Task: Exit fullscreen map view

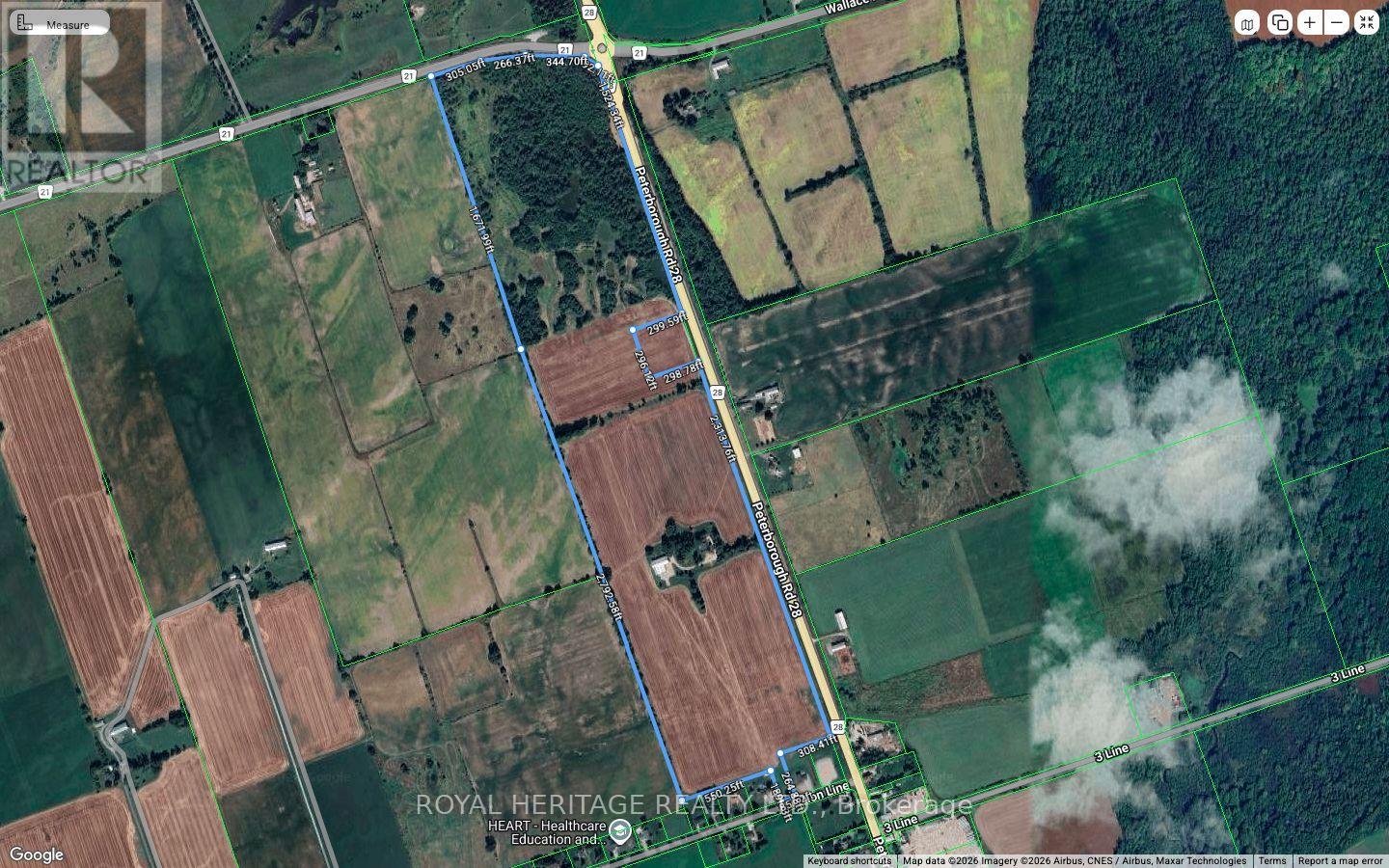Action: 1366,23
